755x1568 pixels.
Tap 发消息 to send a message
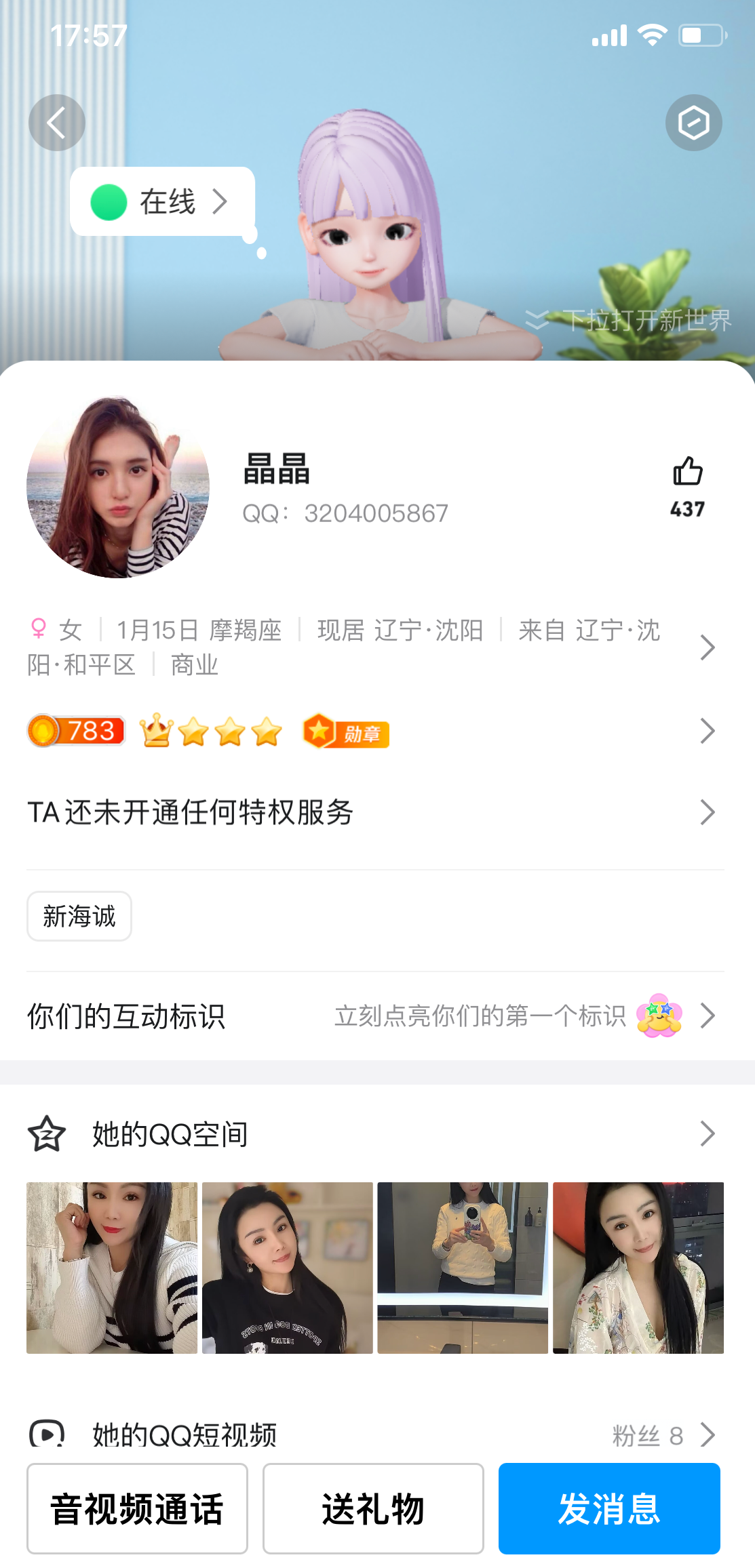[609, 1508]
